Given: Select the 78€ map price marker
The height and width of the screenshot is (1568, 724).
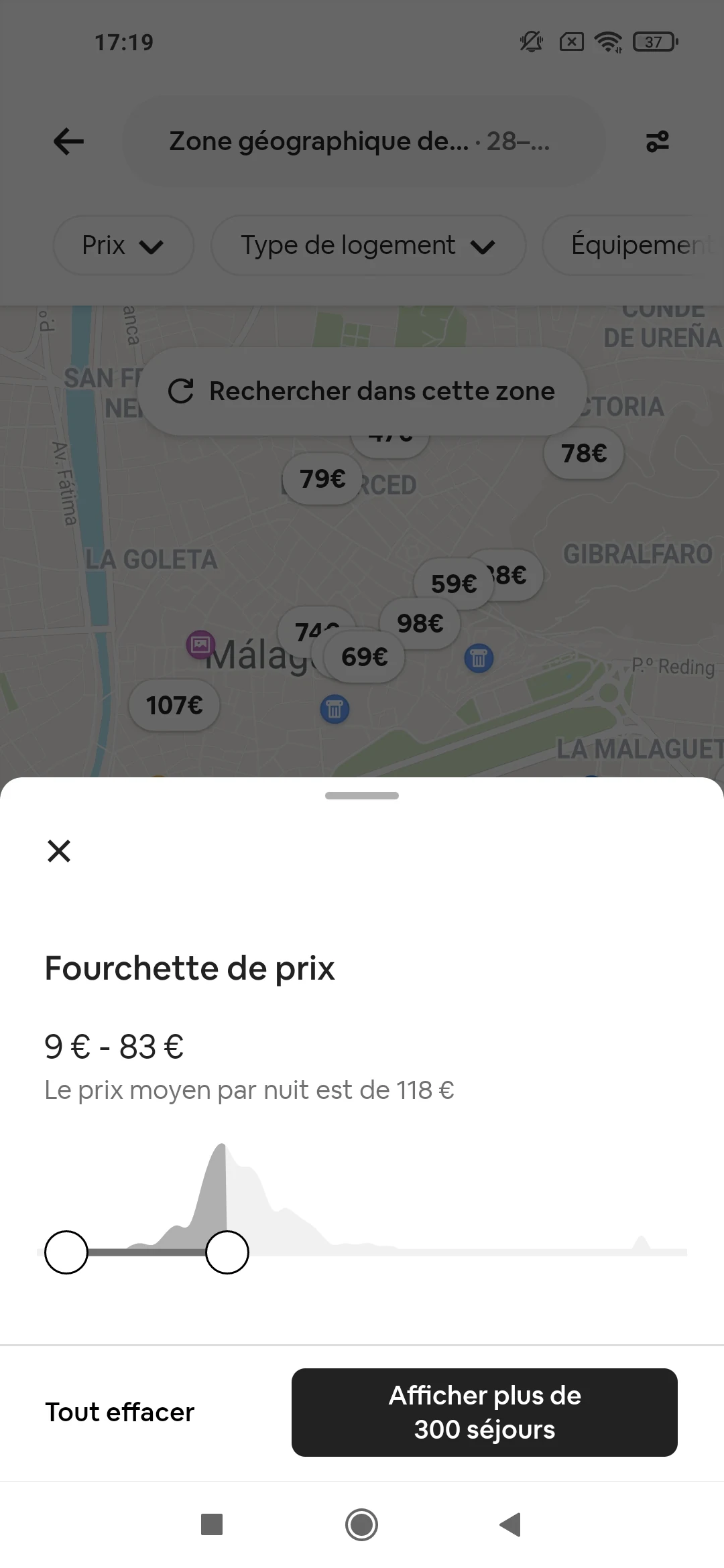Looking at the screenshot, I should tap(584, 454).
